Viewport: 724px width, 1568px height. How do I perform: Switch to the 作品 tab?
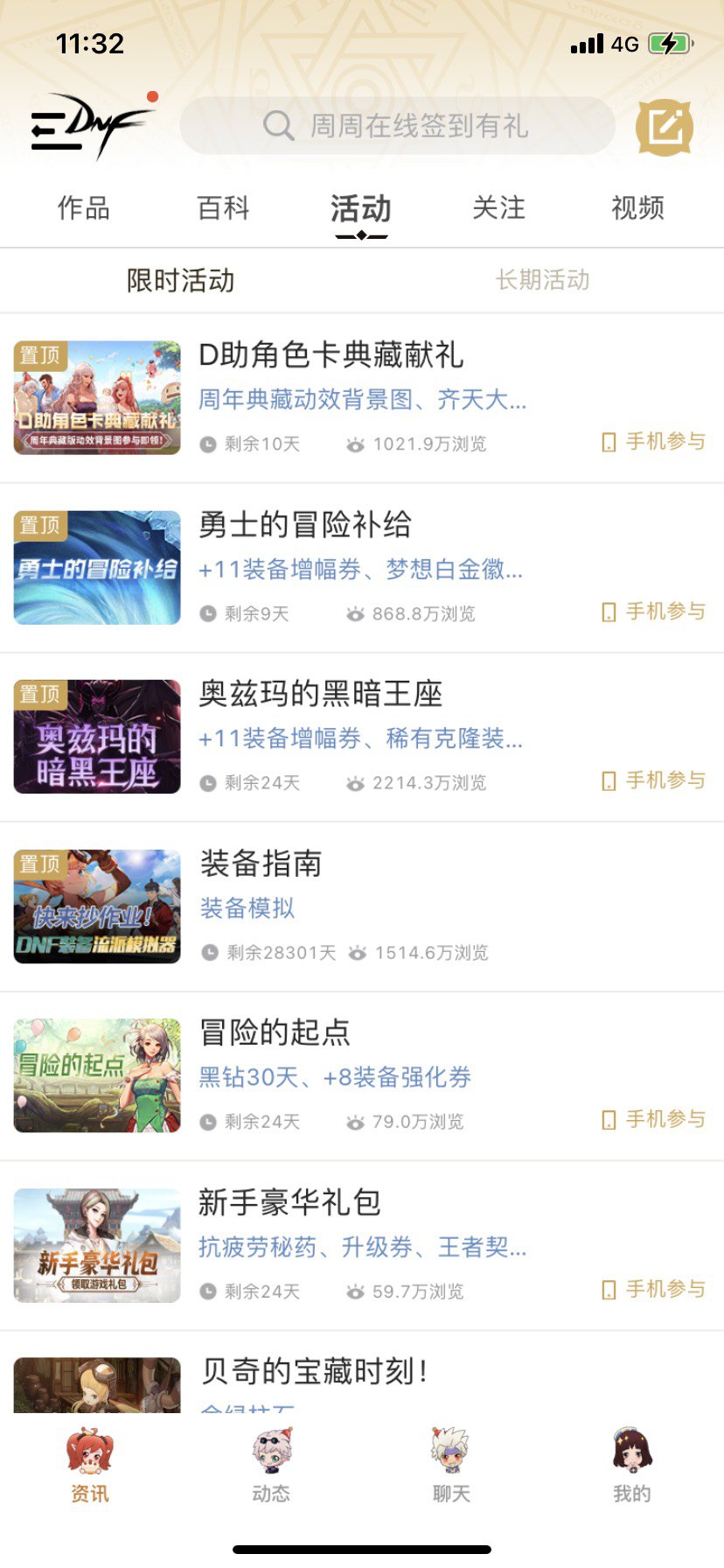coord(84,208)
